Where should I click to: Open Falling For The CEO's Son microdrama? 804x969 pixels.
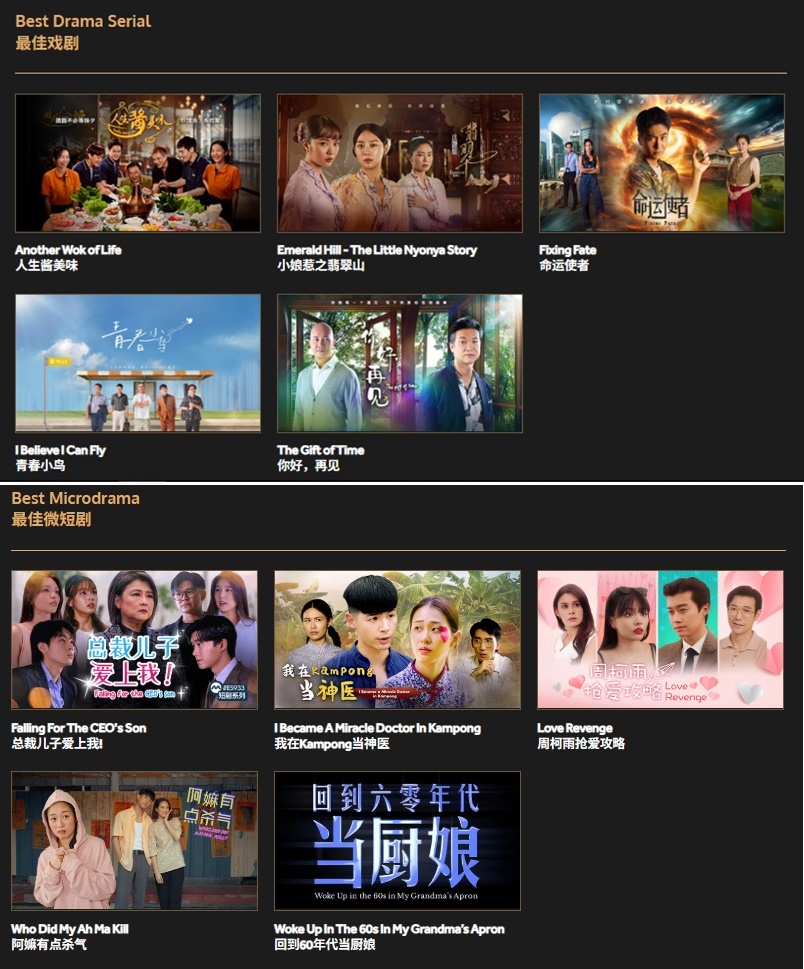click(134, 640)
